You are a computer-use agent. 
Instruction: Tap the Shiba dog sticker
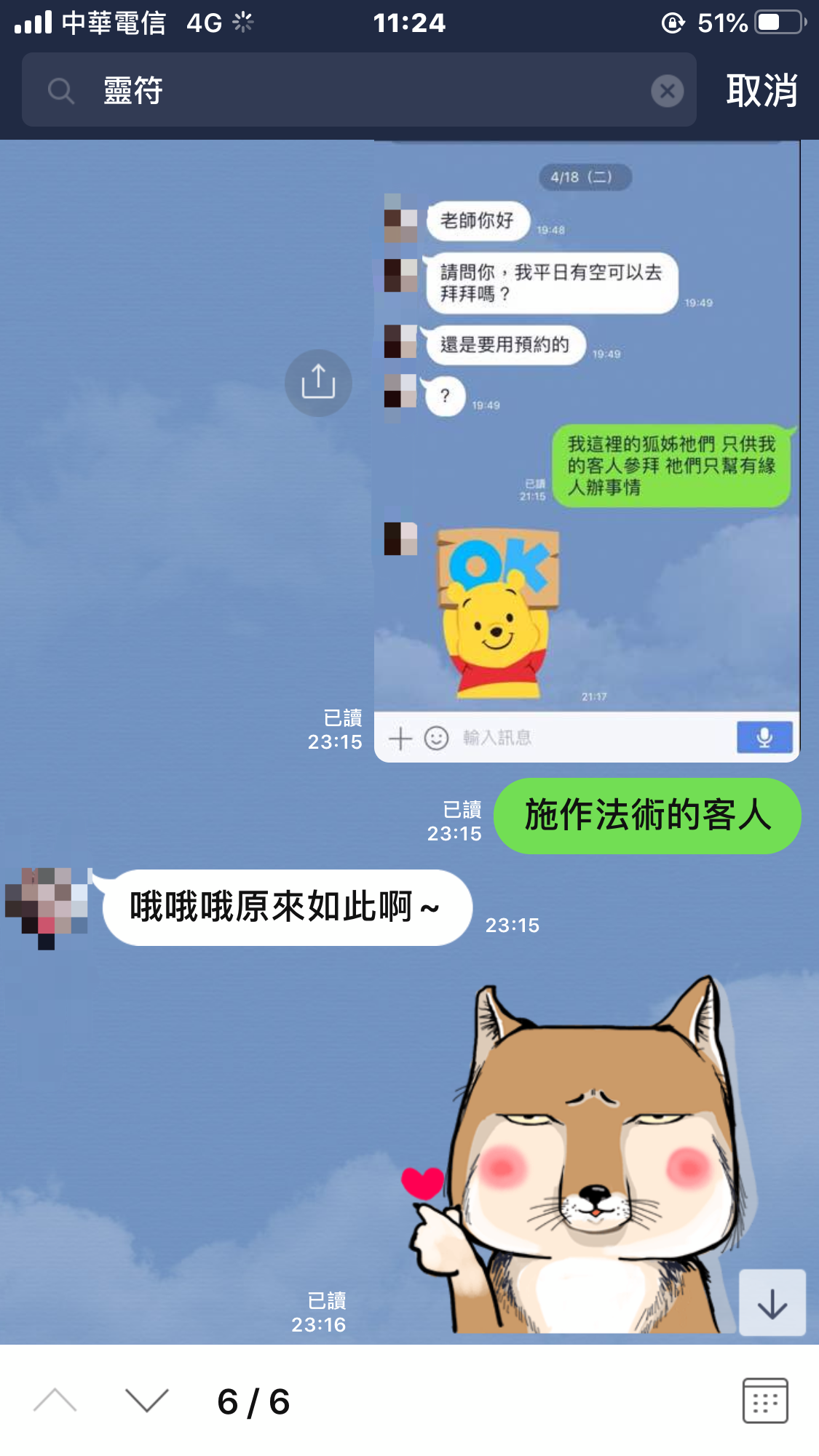582,1157
